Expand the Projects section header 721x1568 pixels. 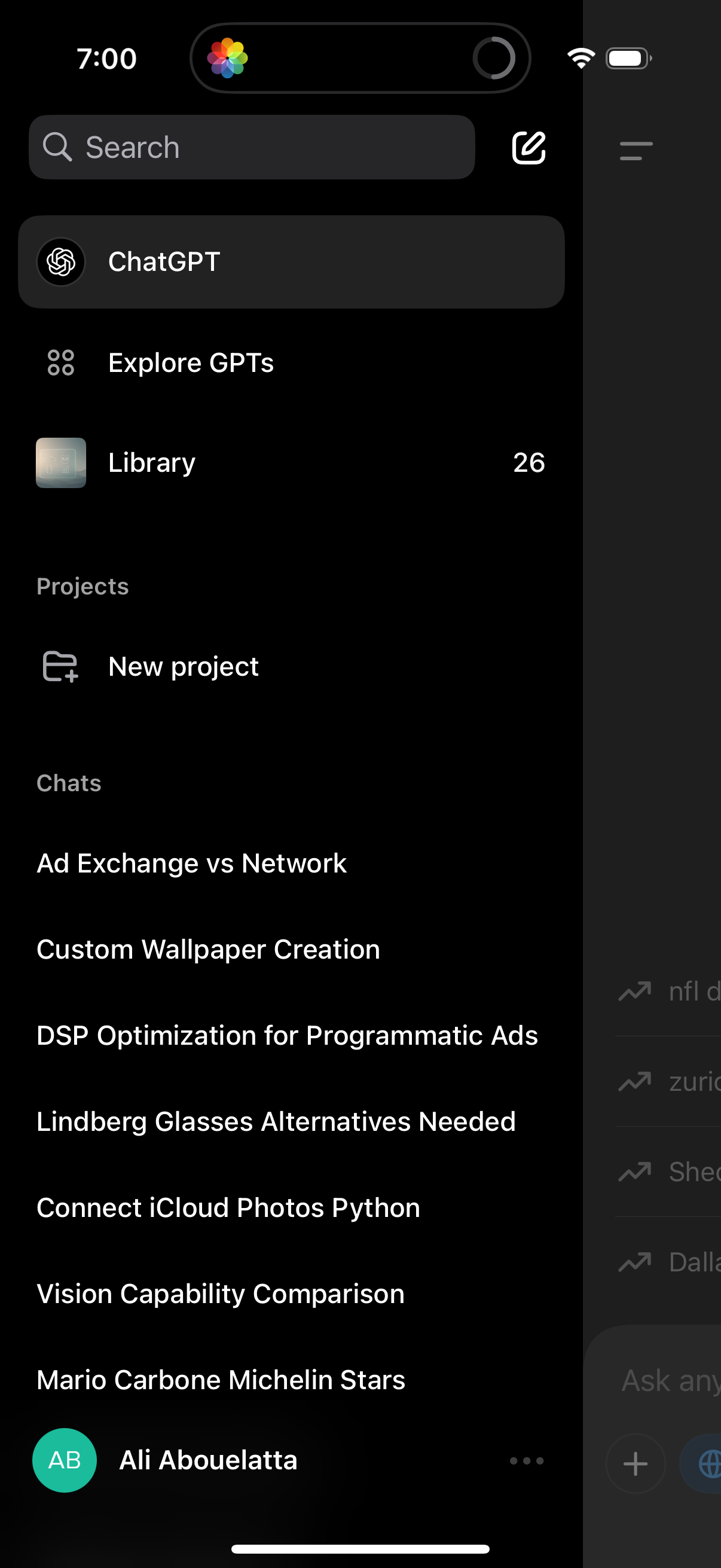coord(83,585)
